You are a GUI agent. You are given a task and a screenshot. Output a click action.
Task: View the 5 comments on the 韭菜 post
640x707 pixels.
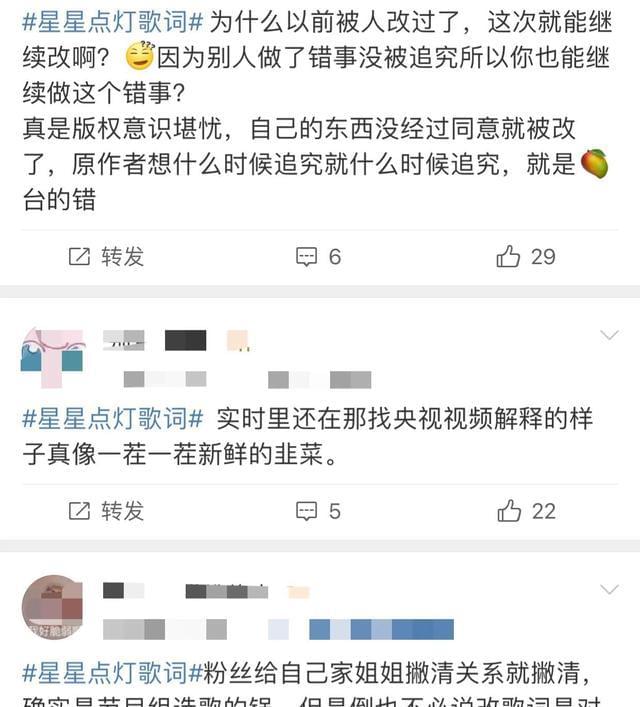[x=319, y=511]
